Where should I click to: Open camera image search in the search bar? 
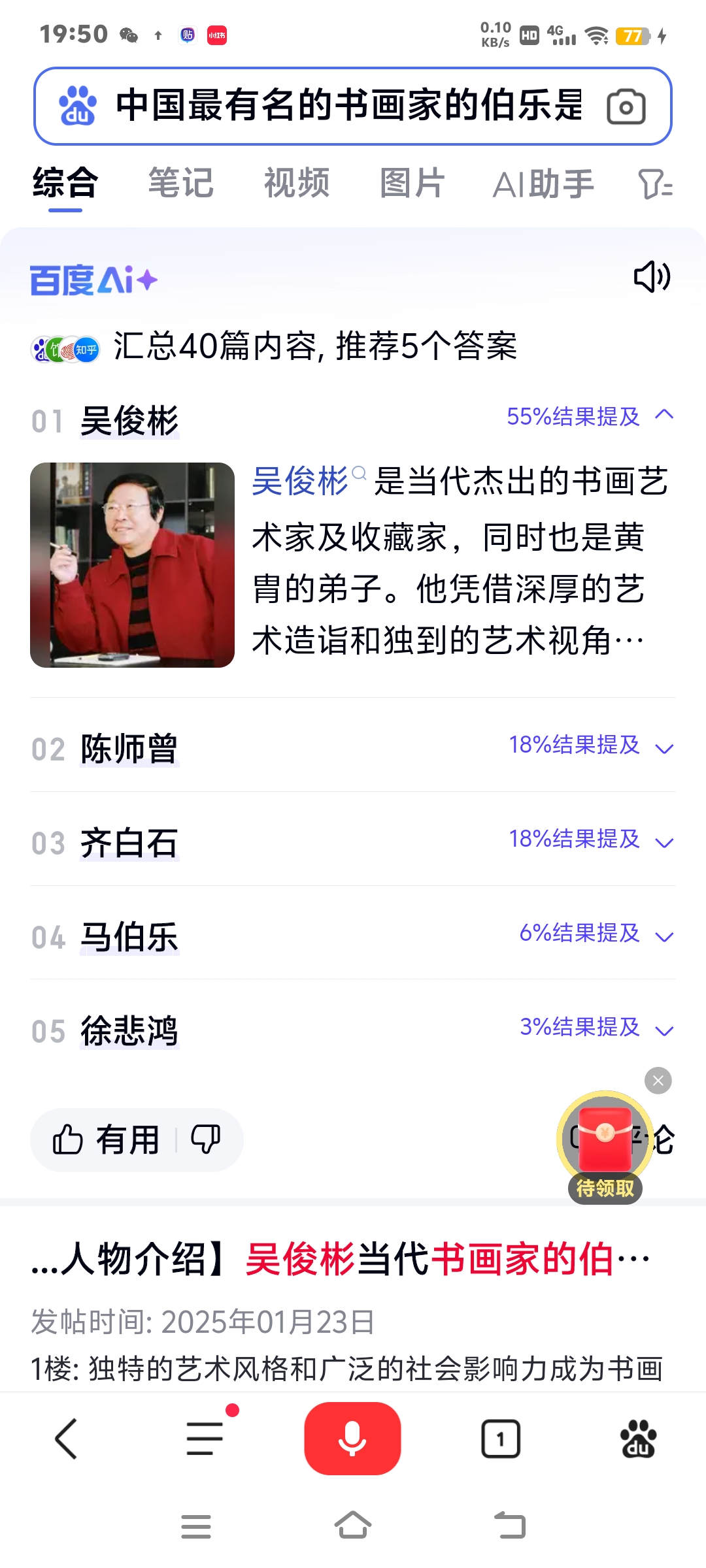click(x=627, y=106)
